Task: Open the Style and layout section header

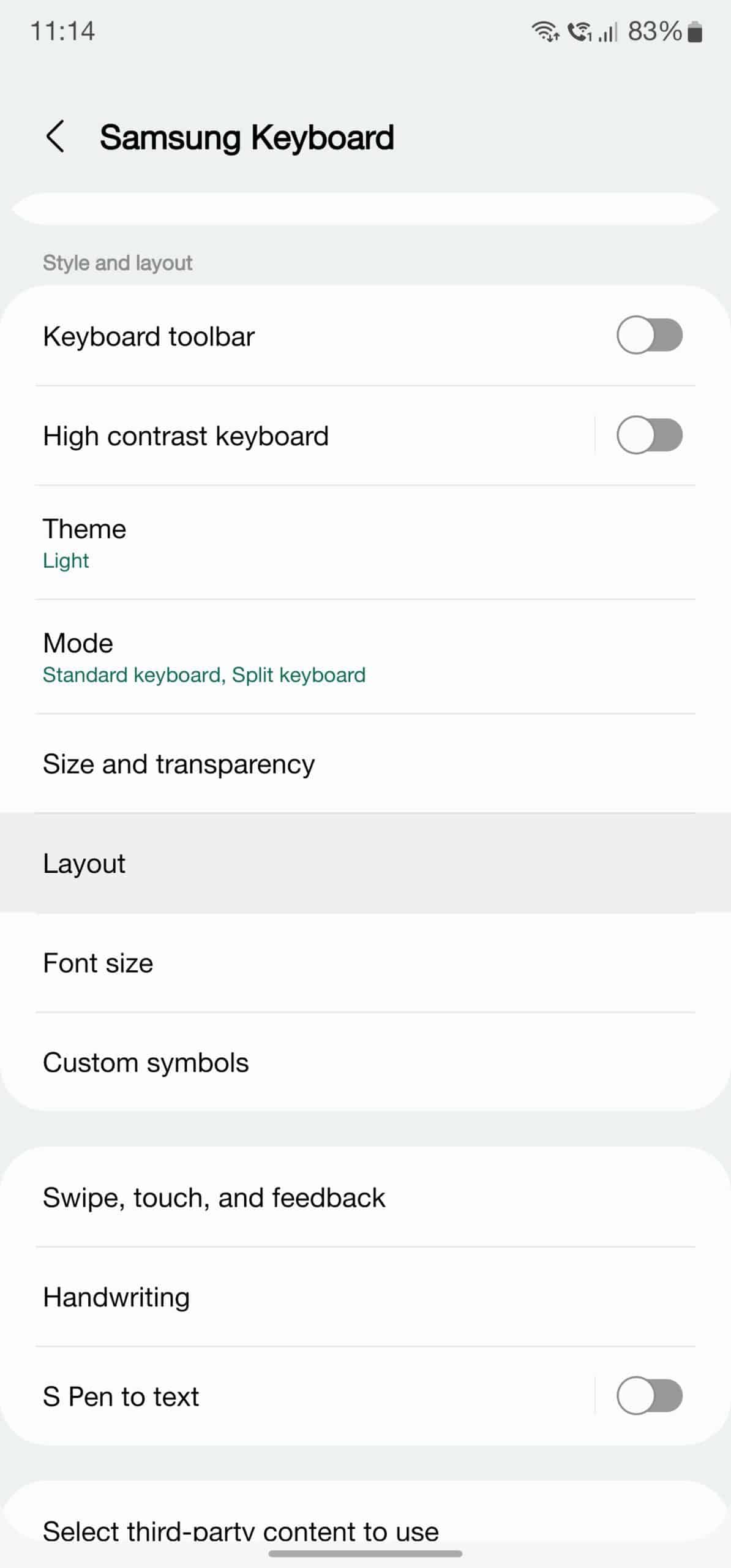Action: point(118,262)
